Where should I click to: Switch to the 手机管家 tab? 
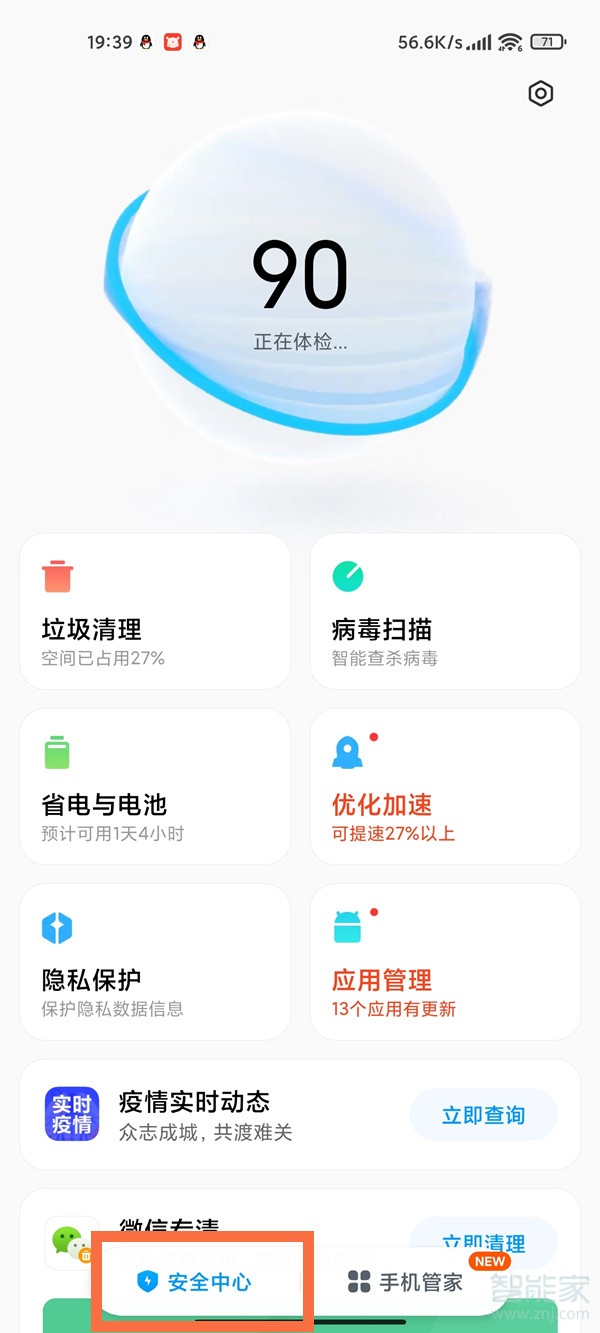406,1282
